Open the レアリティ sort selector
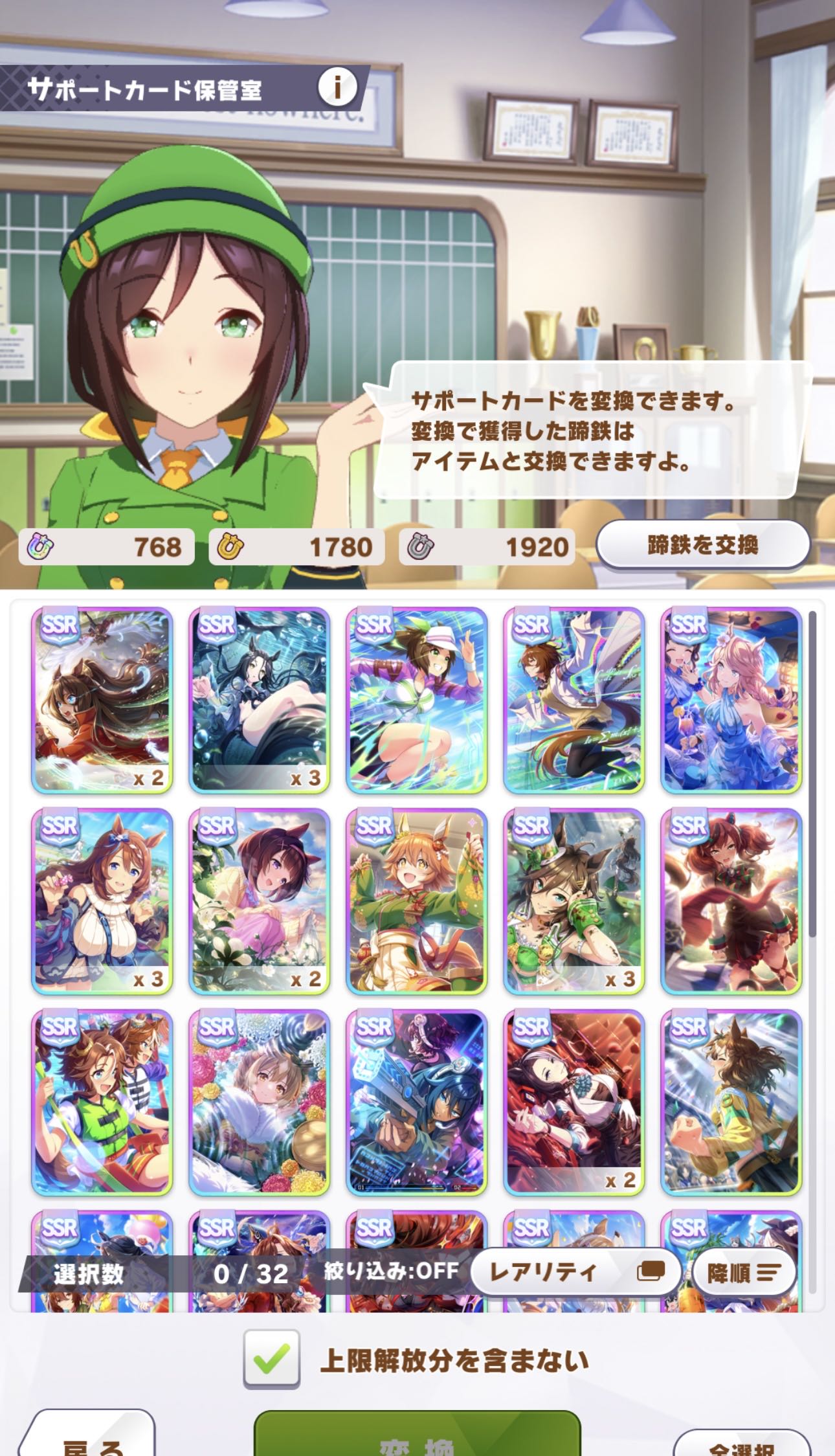The image size is (835, 1456). click(574, 1272)
